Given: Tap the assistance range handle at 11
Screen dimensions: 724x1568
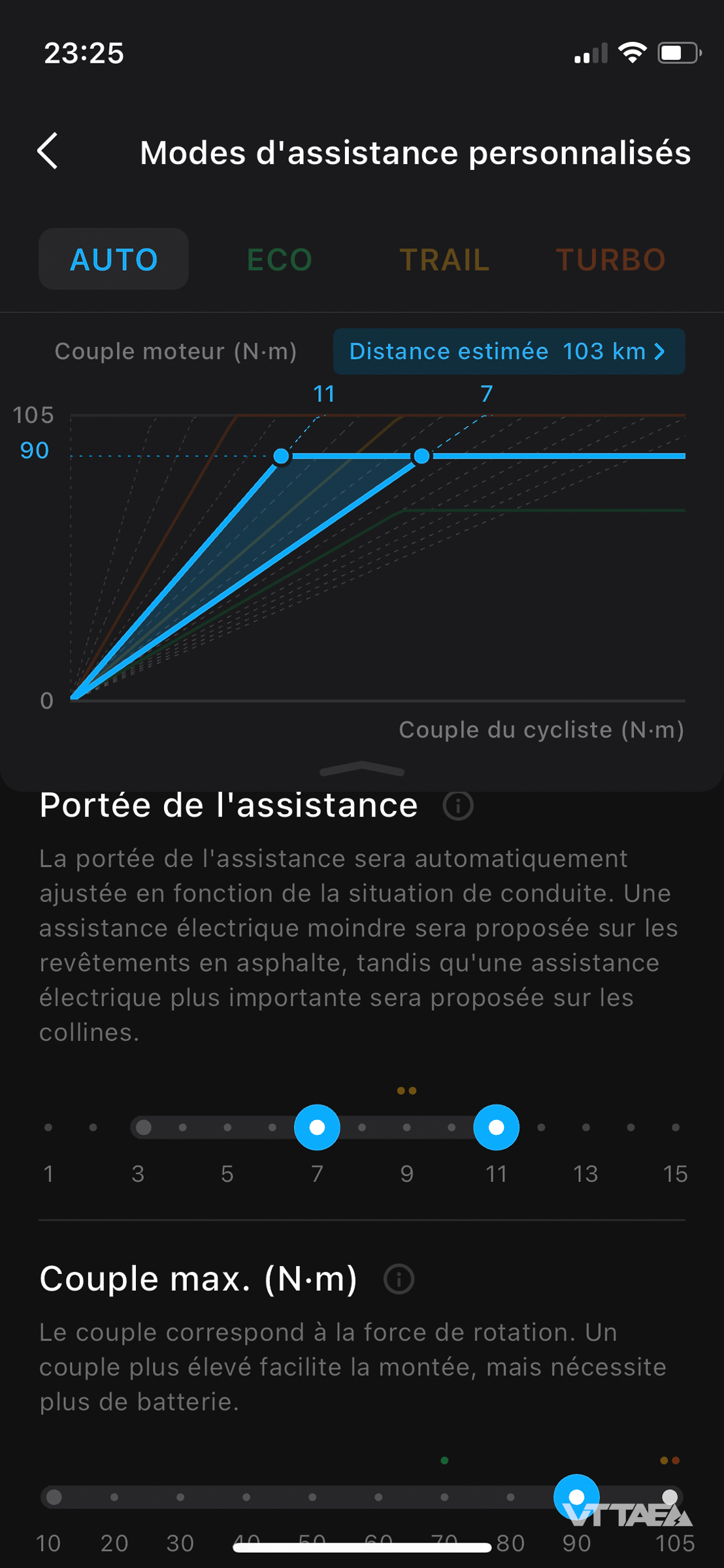Looking at the screenshot, I should [496, 1127].
